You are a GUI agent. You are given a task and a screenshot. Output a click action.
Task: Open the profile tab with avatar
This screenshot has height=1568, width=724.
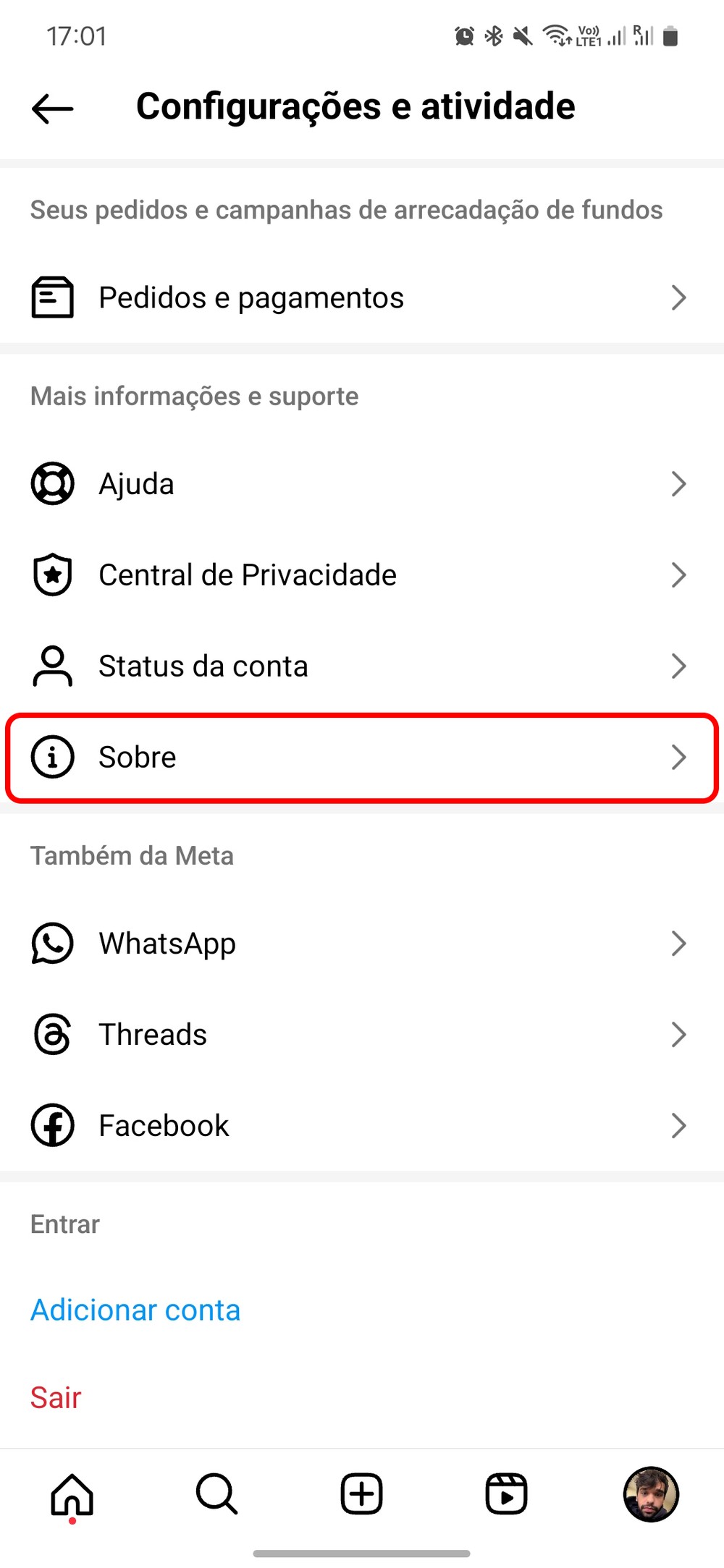click(x=651, y=1493)
